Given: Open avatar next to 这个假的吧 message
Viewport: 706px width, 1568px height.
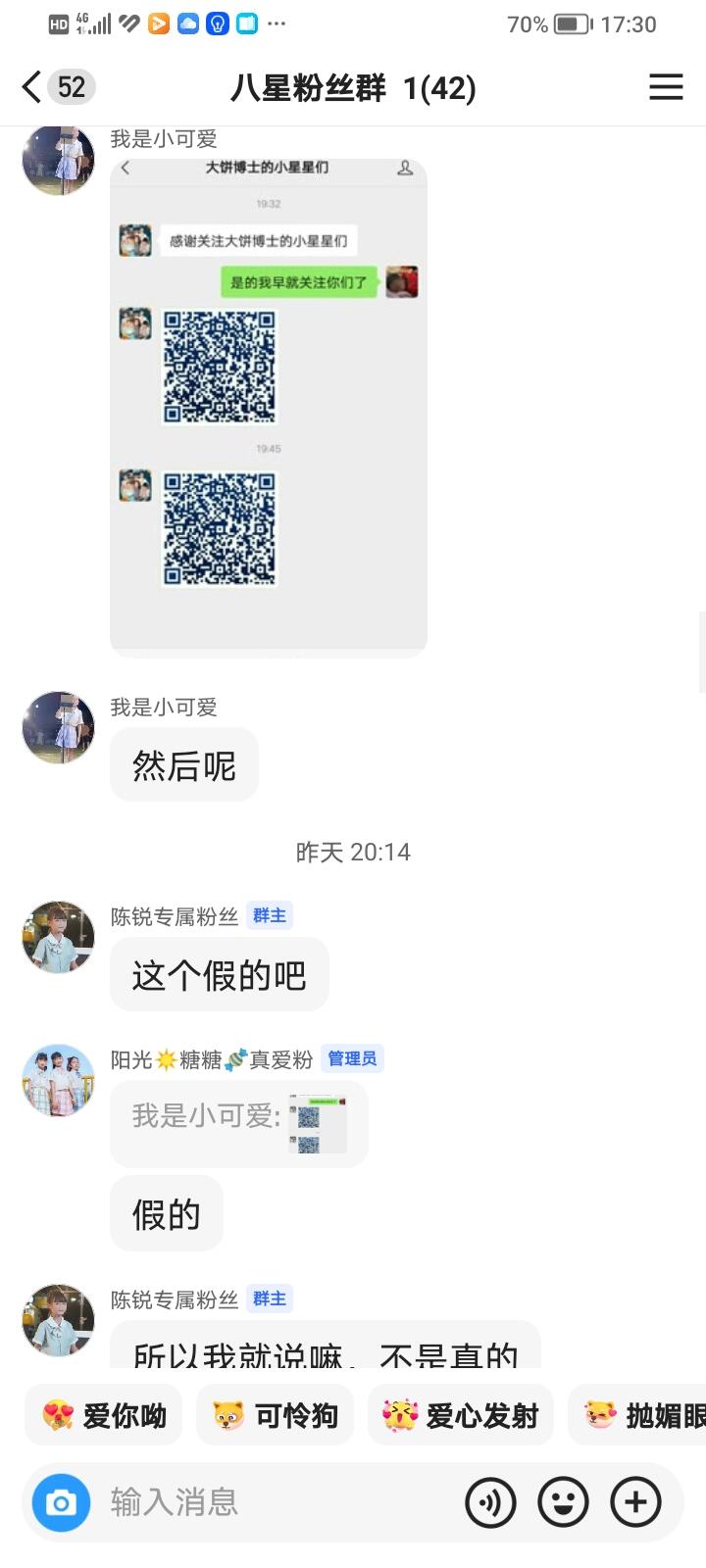Looking at the screenshot, I should point(58,937).
